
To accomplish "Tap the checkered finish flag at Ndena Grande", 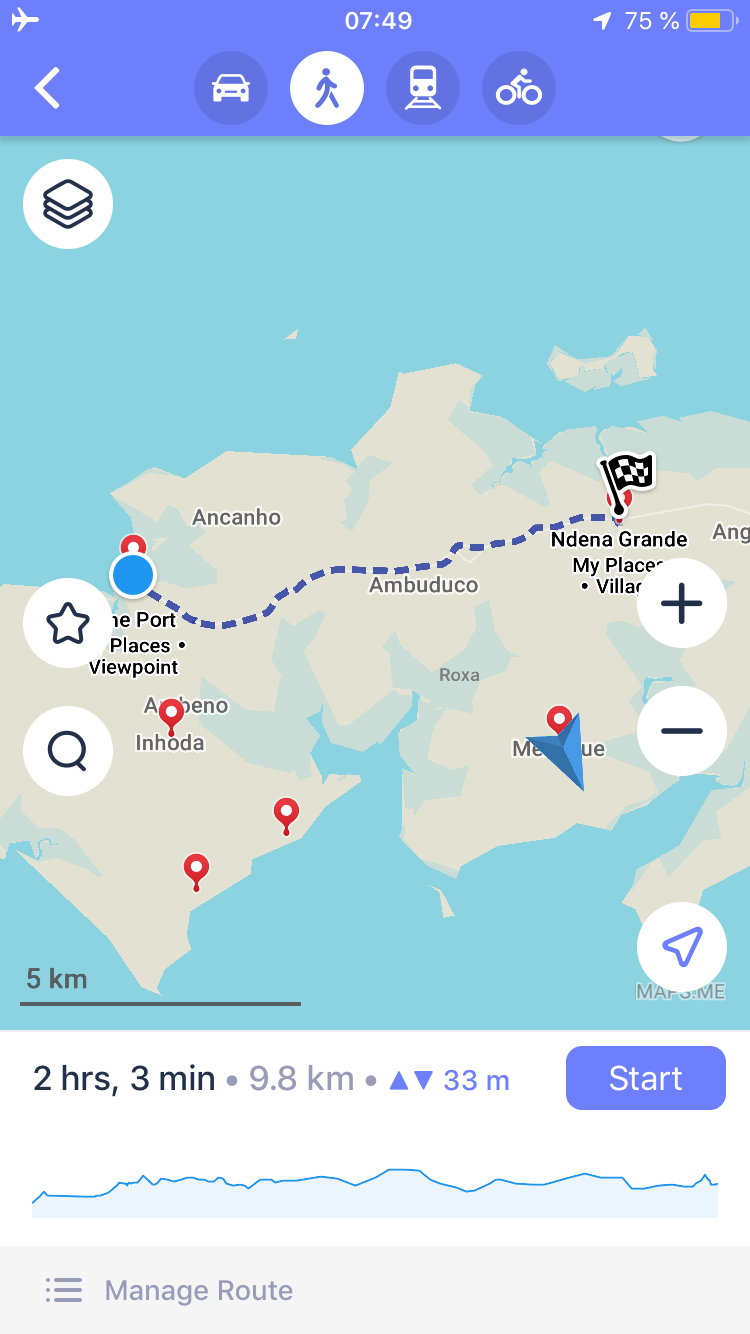I will tap(627, 474).
